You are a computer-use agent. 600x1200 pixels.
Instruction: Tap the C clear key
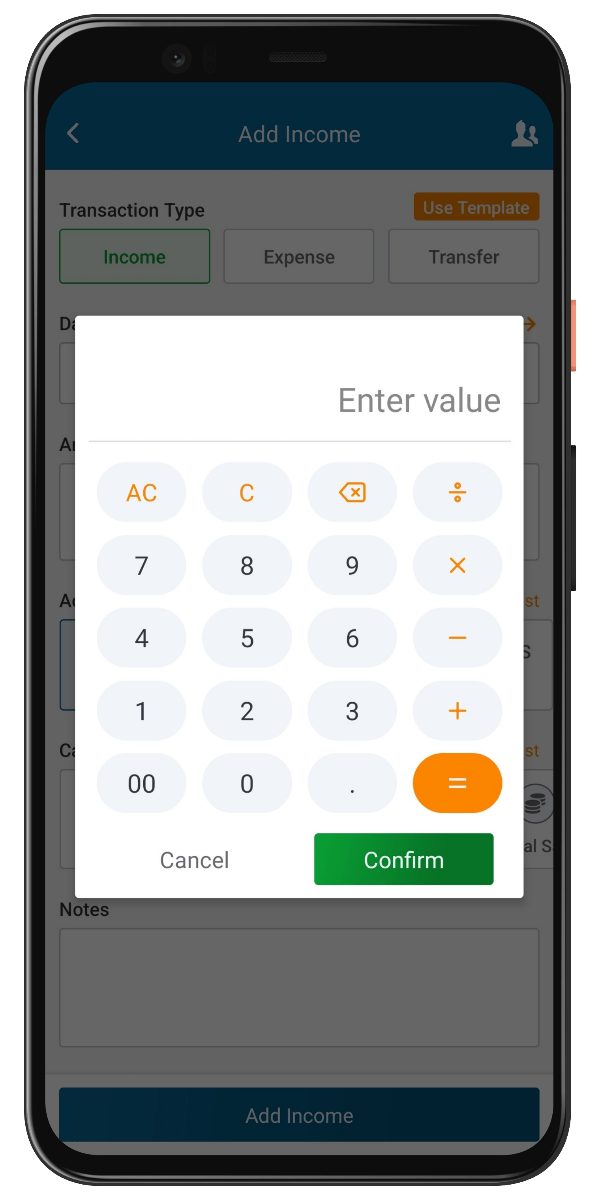(247, 492)
